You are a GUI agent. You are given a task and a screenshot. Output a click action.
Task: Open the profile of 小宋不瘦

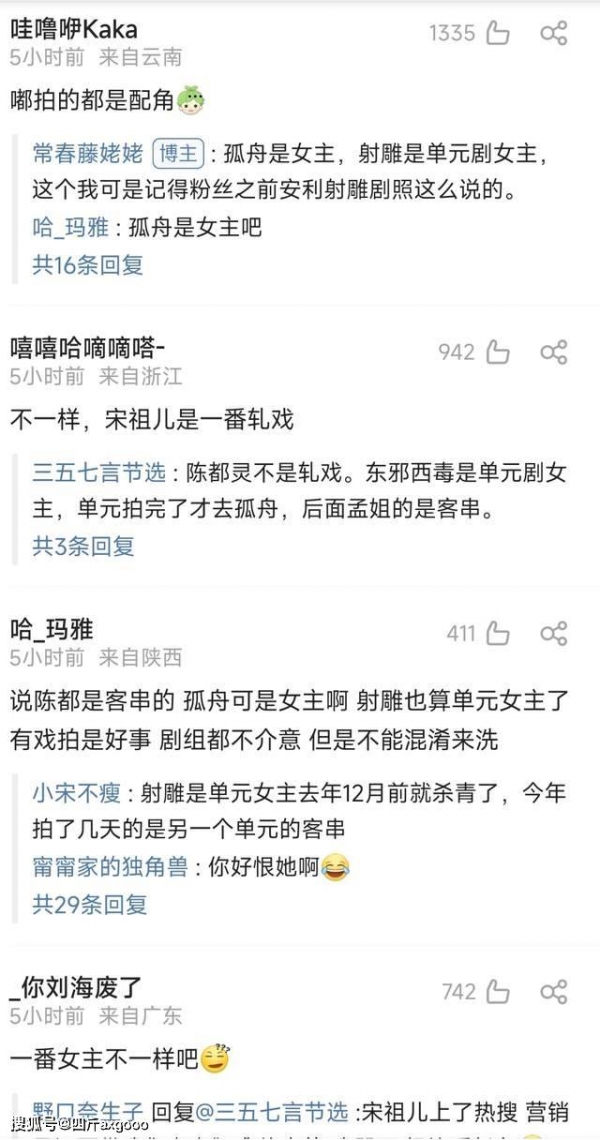pyautogui.click(x=76, y=793)
